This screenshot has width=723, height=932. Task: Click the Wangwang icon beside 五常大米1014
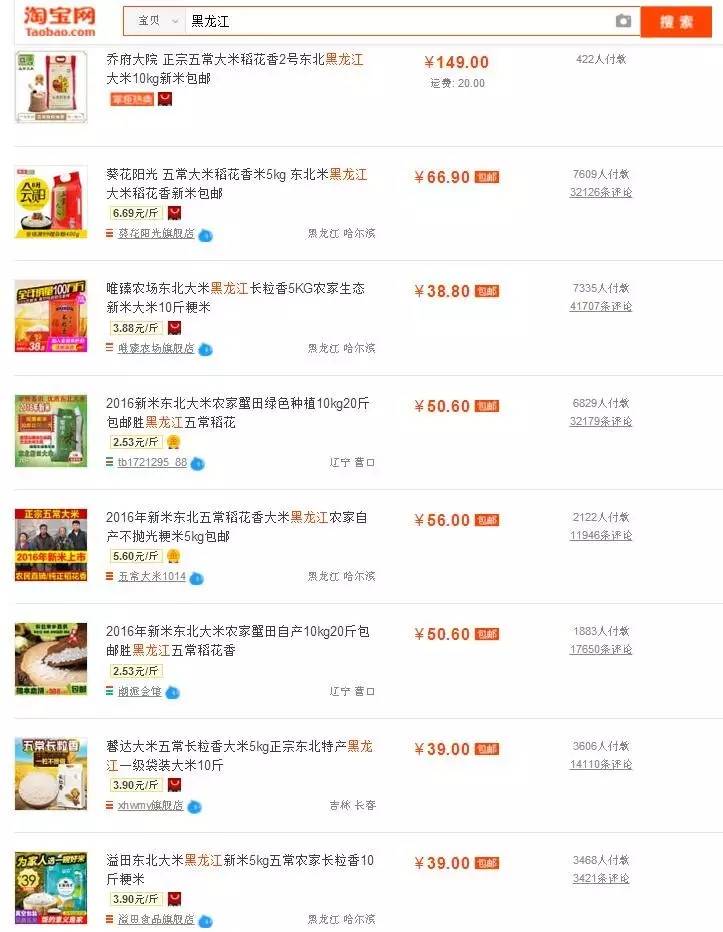(x=197, y=576)
